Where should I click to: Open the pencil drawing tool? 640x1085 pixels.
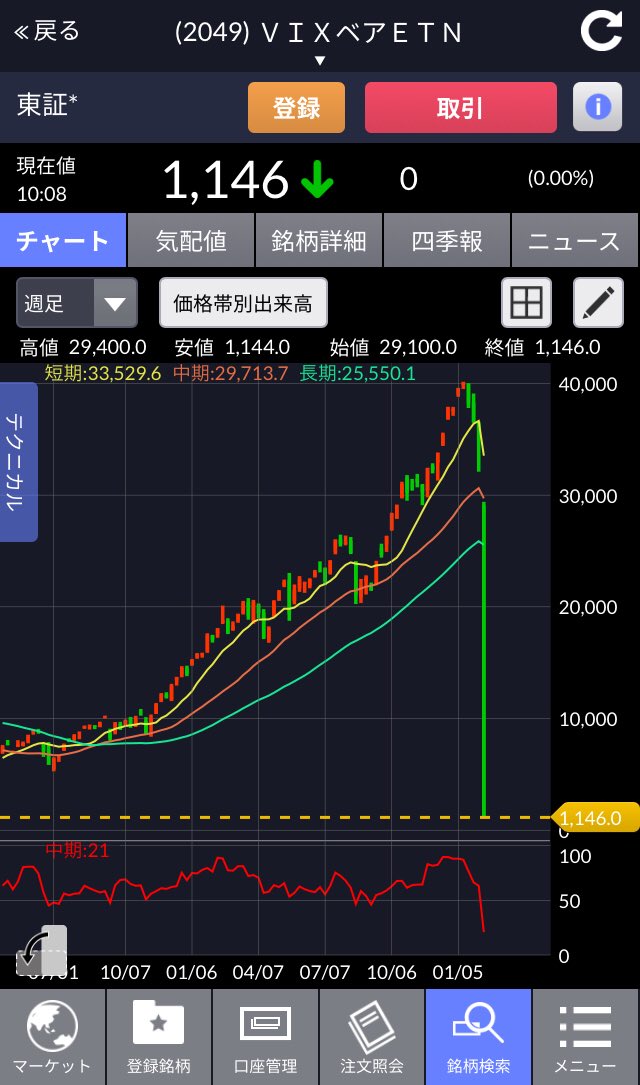point(598,302)
